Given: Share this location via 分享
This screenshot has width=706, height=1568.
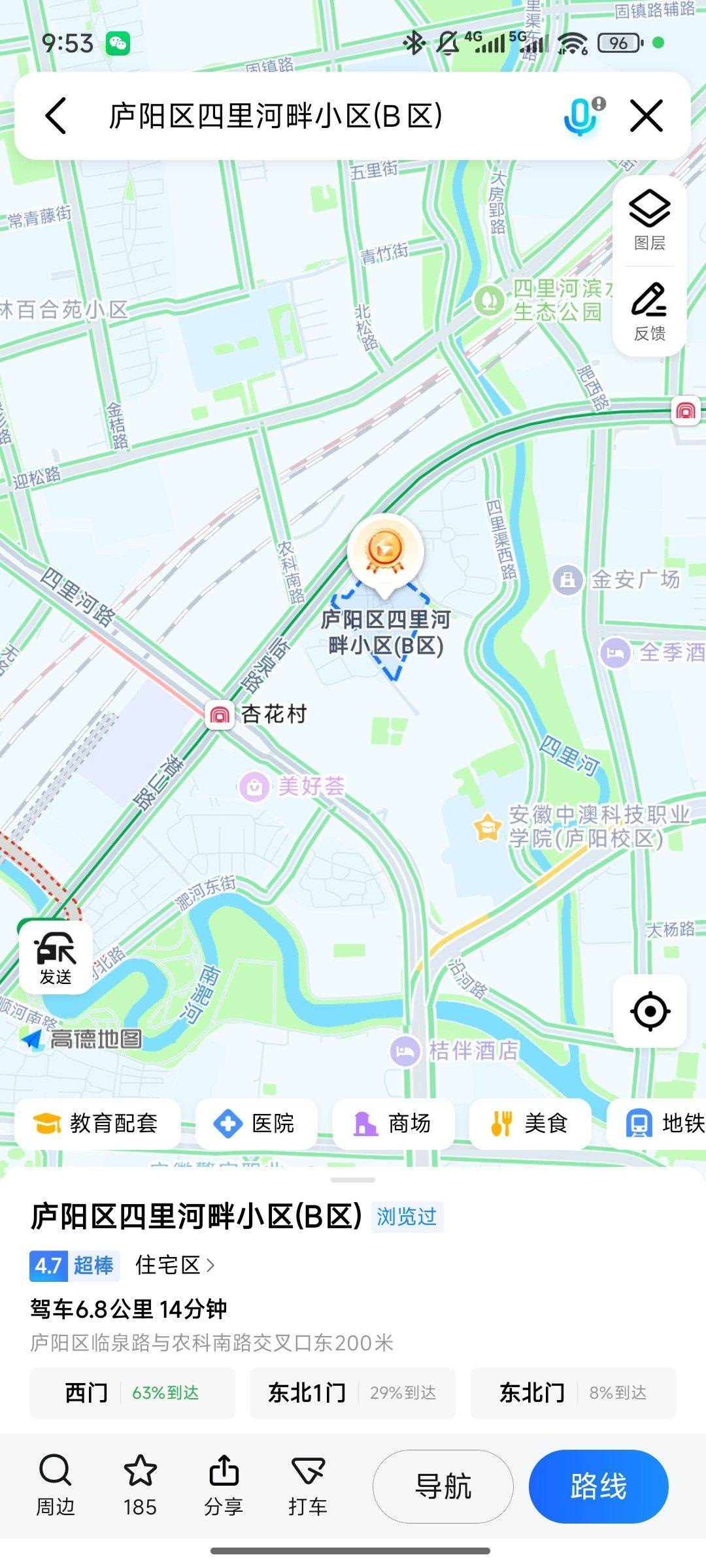Looking at the screenshot, I should coord(224,1486).
